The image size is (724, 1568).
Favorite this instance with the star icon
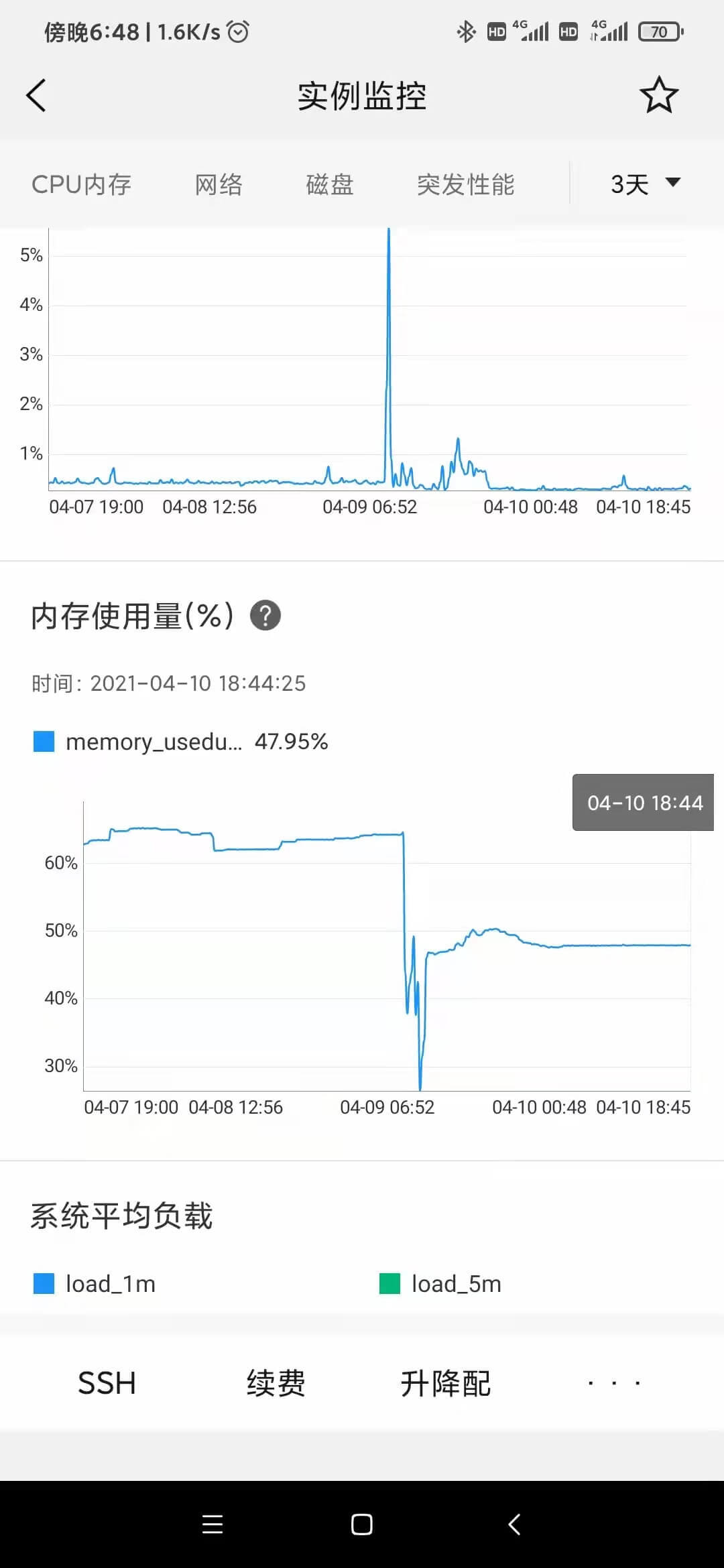click(x=658, y=95)
